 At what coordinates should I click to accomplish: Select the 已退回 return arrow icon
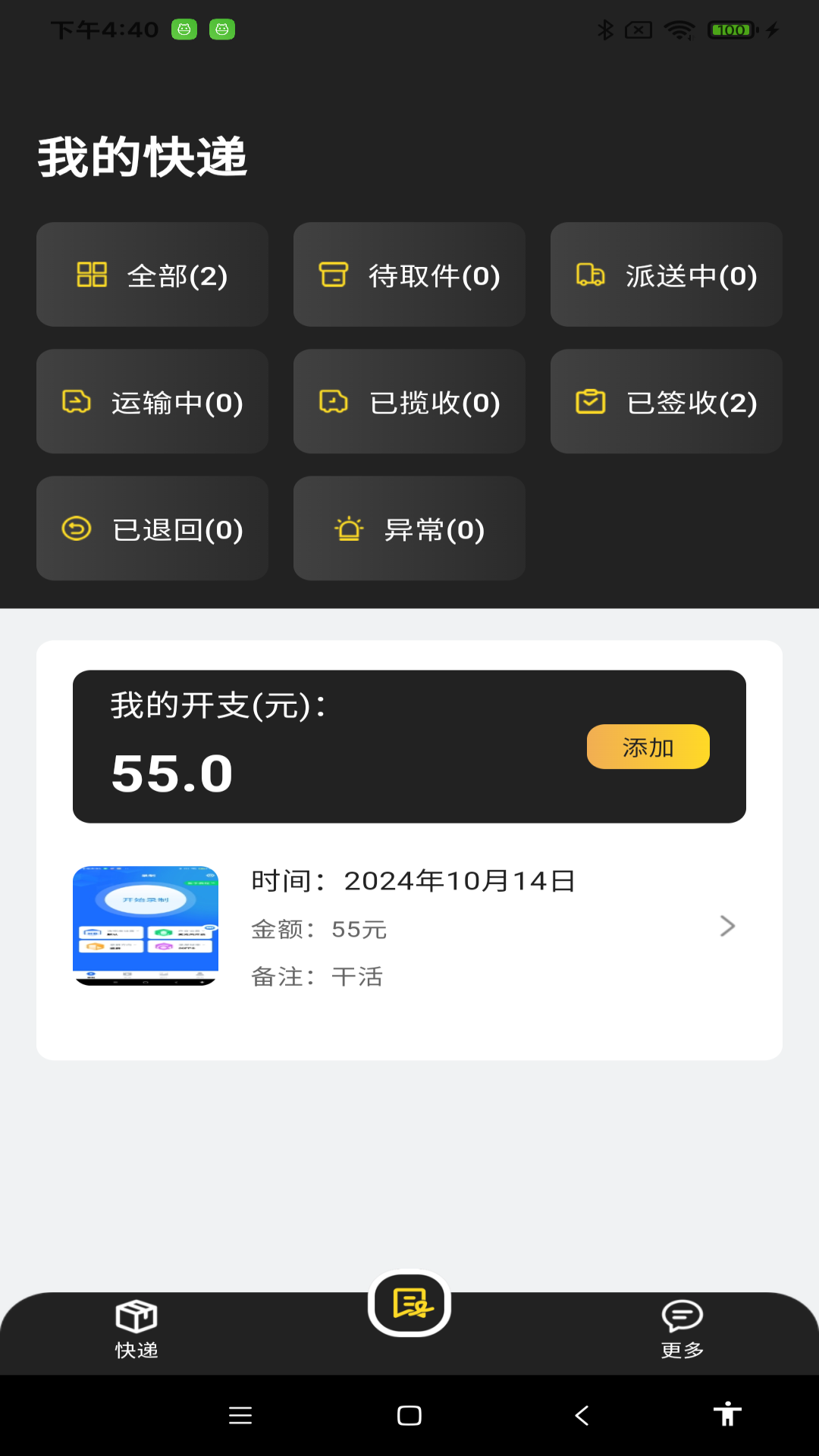(77, 529)
